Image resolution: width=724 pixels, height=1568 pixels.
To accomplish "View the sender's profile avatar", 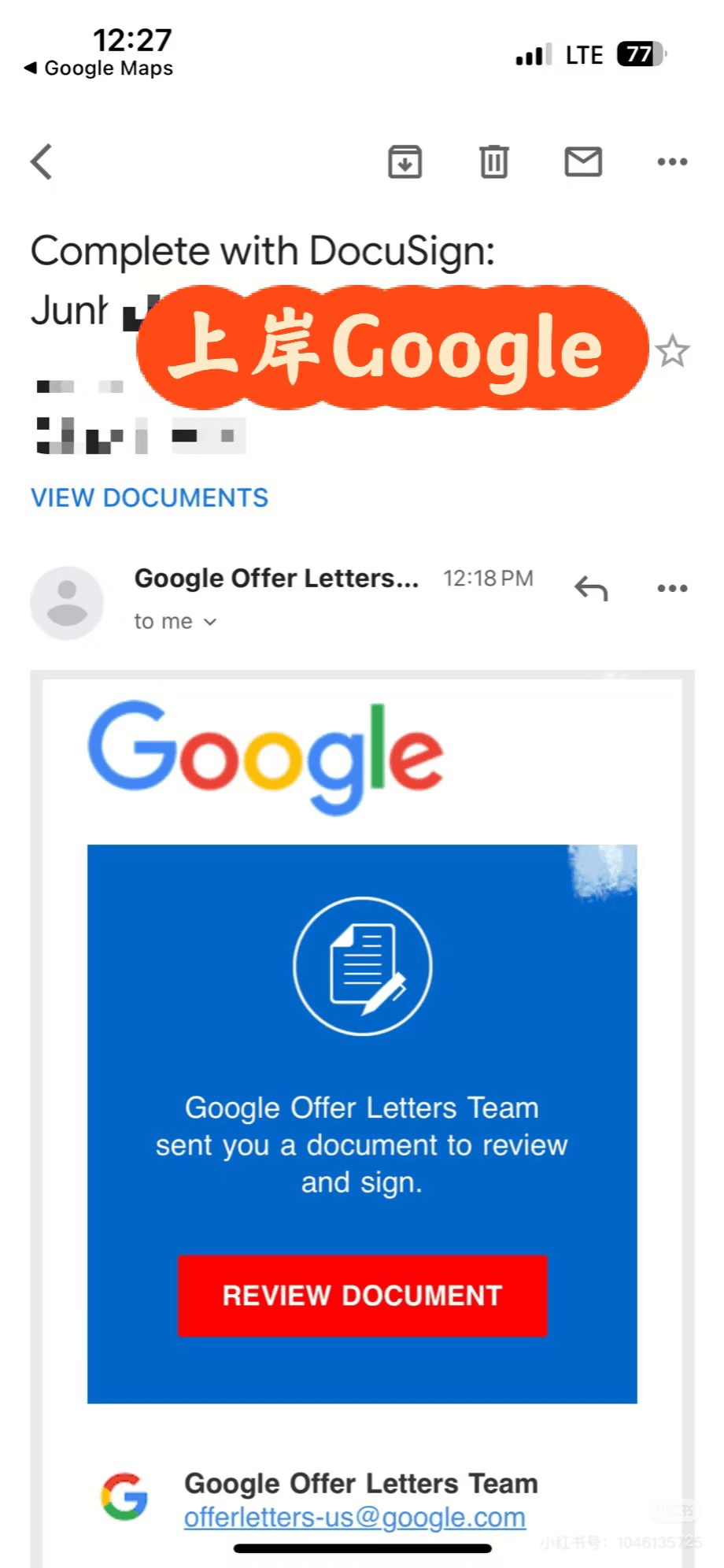I will [67, 602].
